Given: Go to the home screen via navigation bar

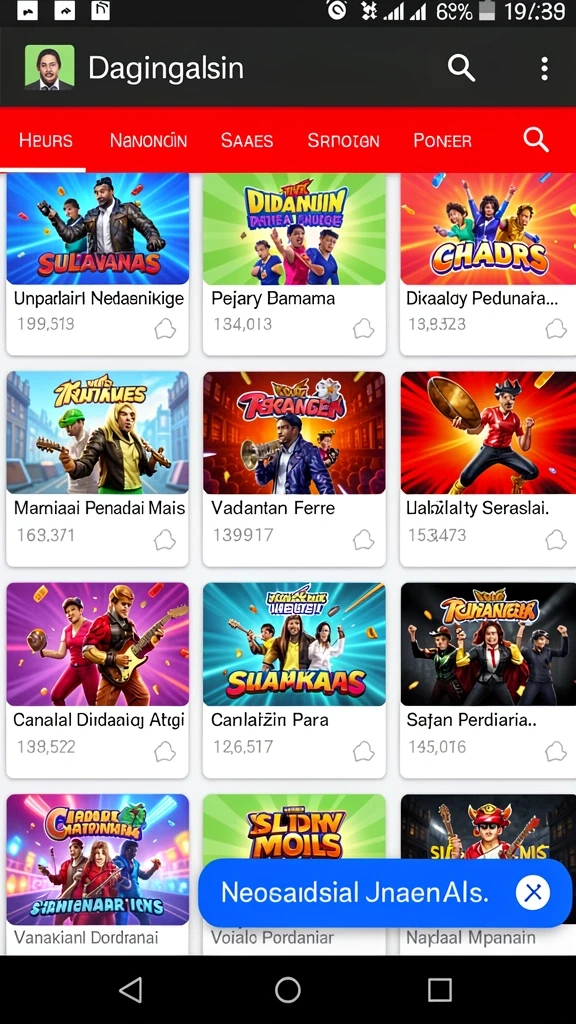Looking at the screenshot, I should 287,990.
